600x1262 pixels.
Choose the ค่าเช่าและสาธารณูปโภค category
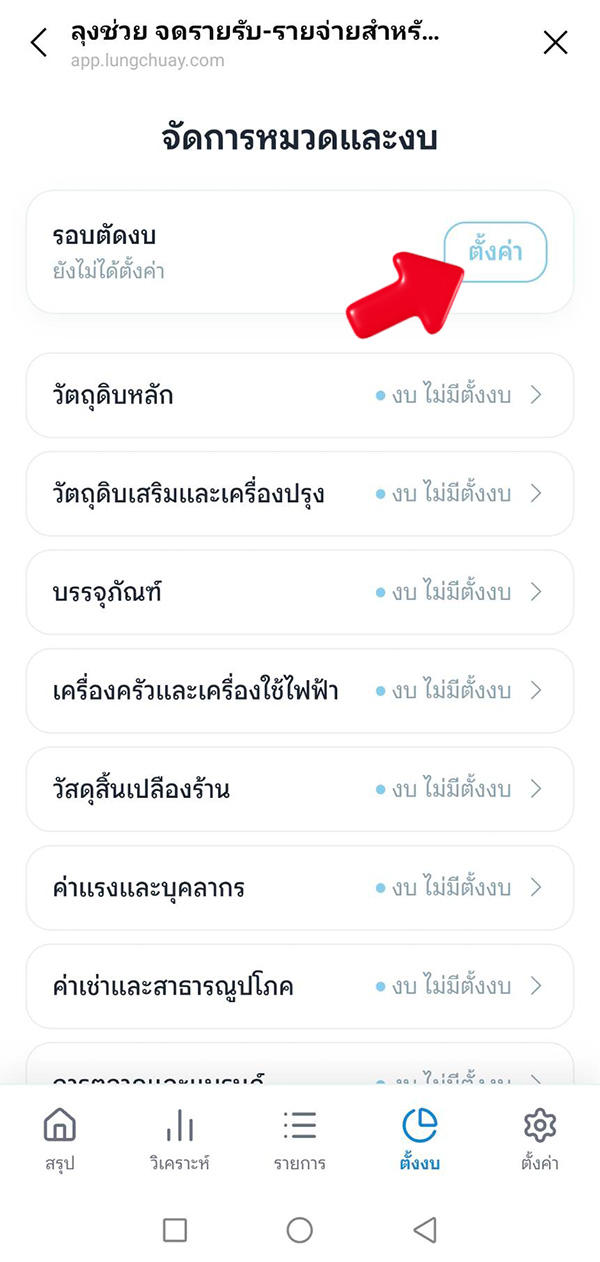pyautogui.click(x=299, y=986)
